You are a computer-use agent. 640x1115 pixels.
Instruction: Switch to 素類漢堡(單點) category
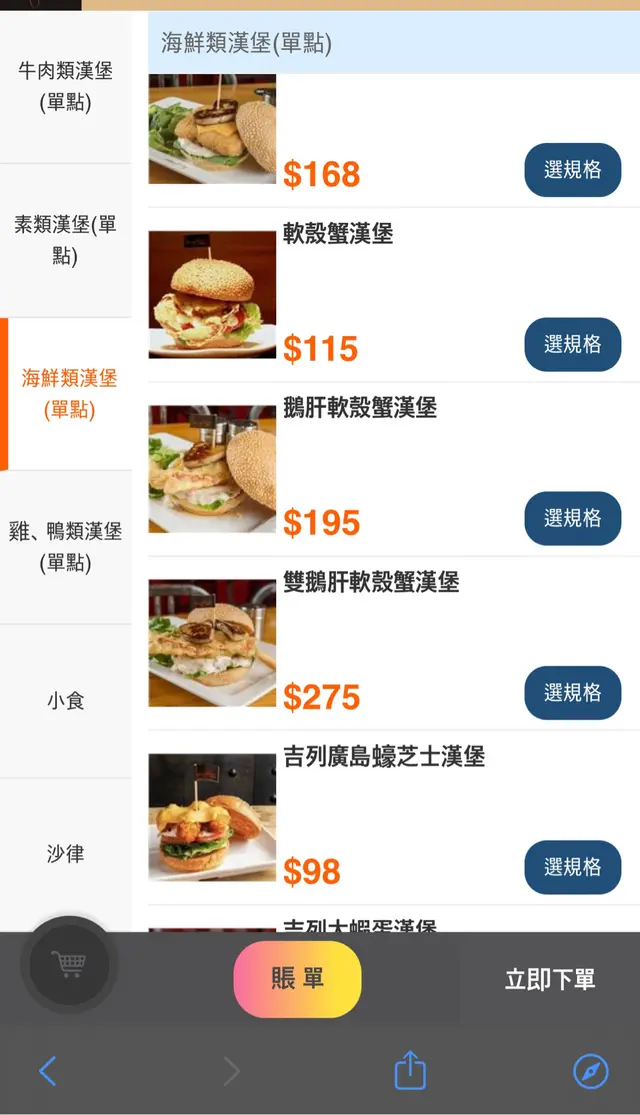tap(66, 240)
